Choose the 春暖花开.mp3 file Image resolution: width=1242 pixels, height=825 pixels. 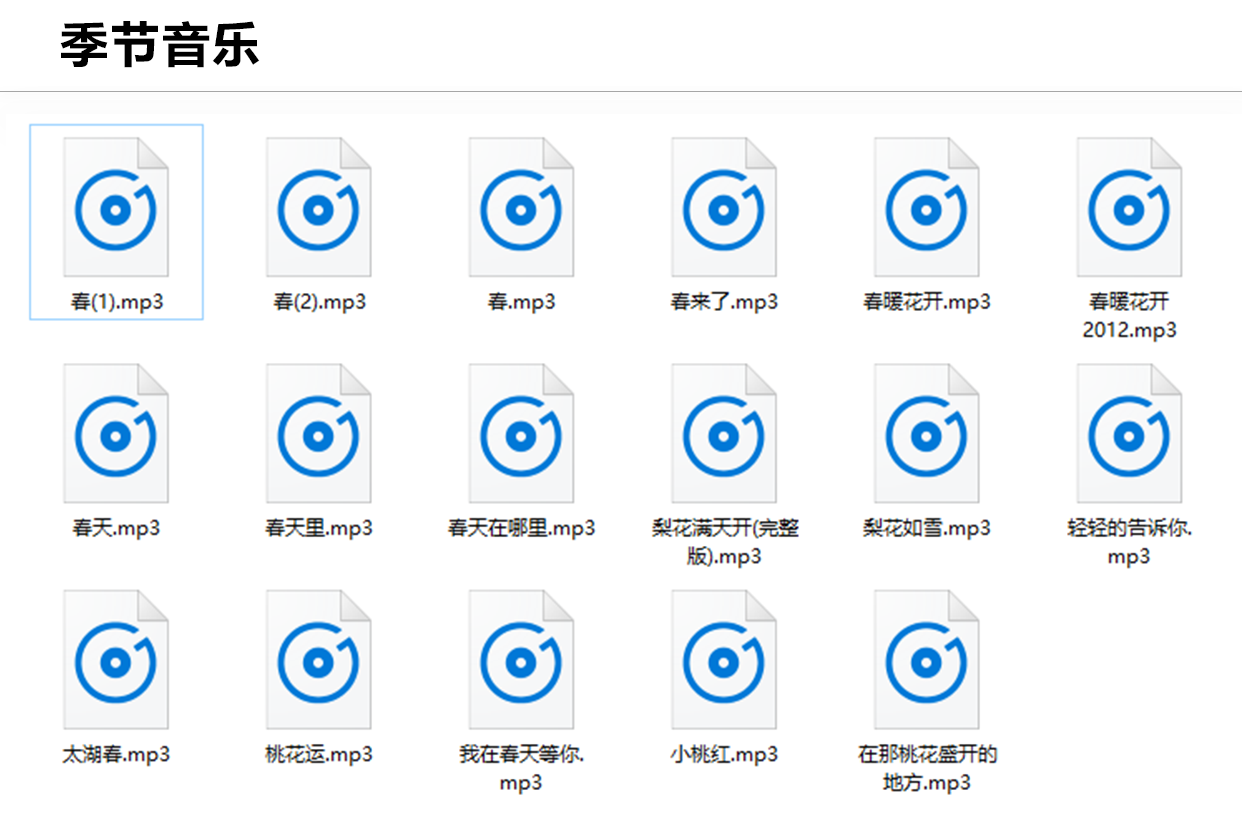pos(926,208)
